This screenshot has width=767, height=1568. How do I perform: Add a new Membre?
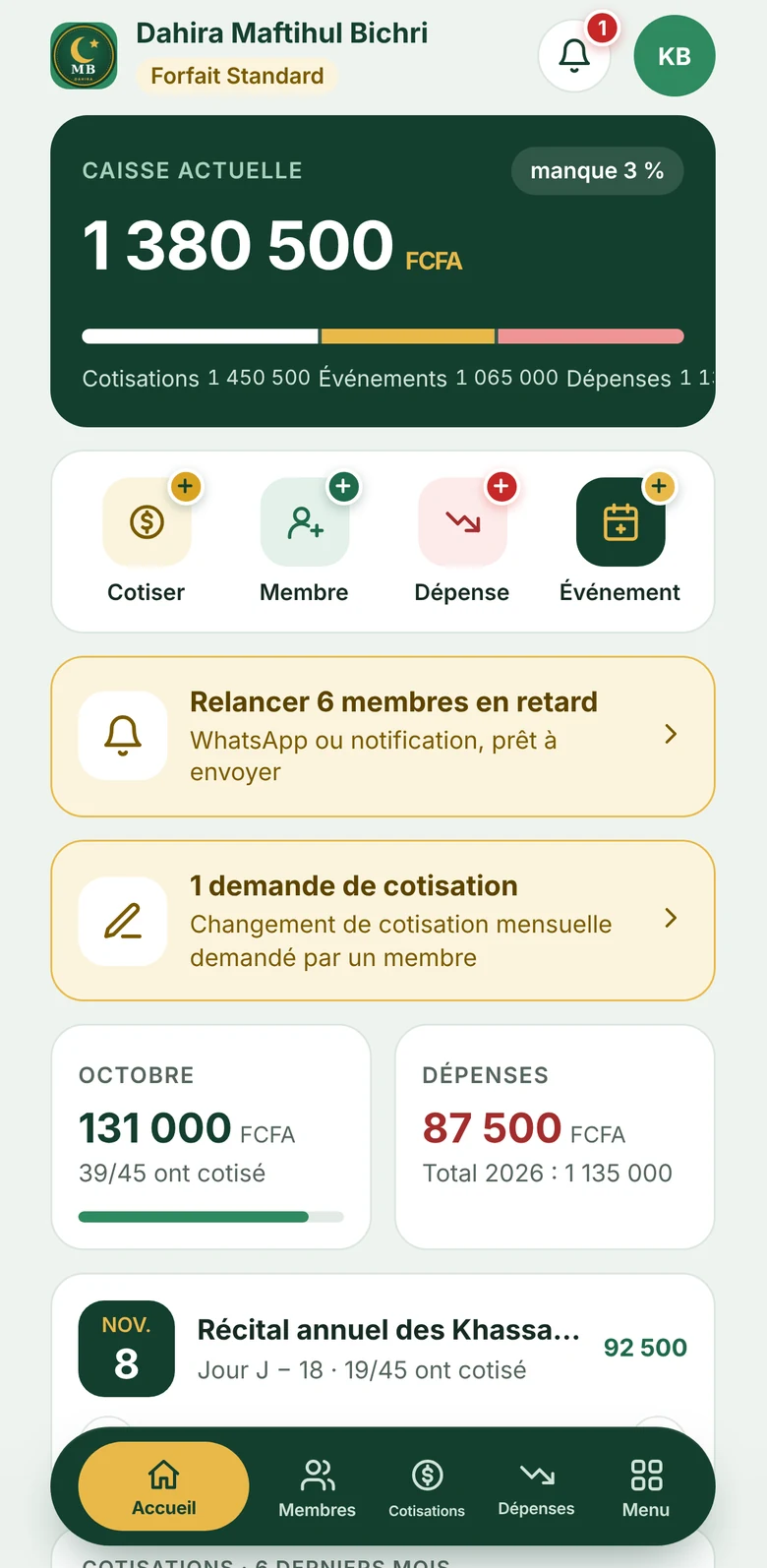(304, 540)
